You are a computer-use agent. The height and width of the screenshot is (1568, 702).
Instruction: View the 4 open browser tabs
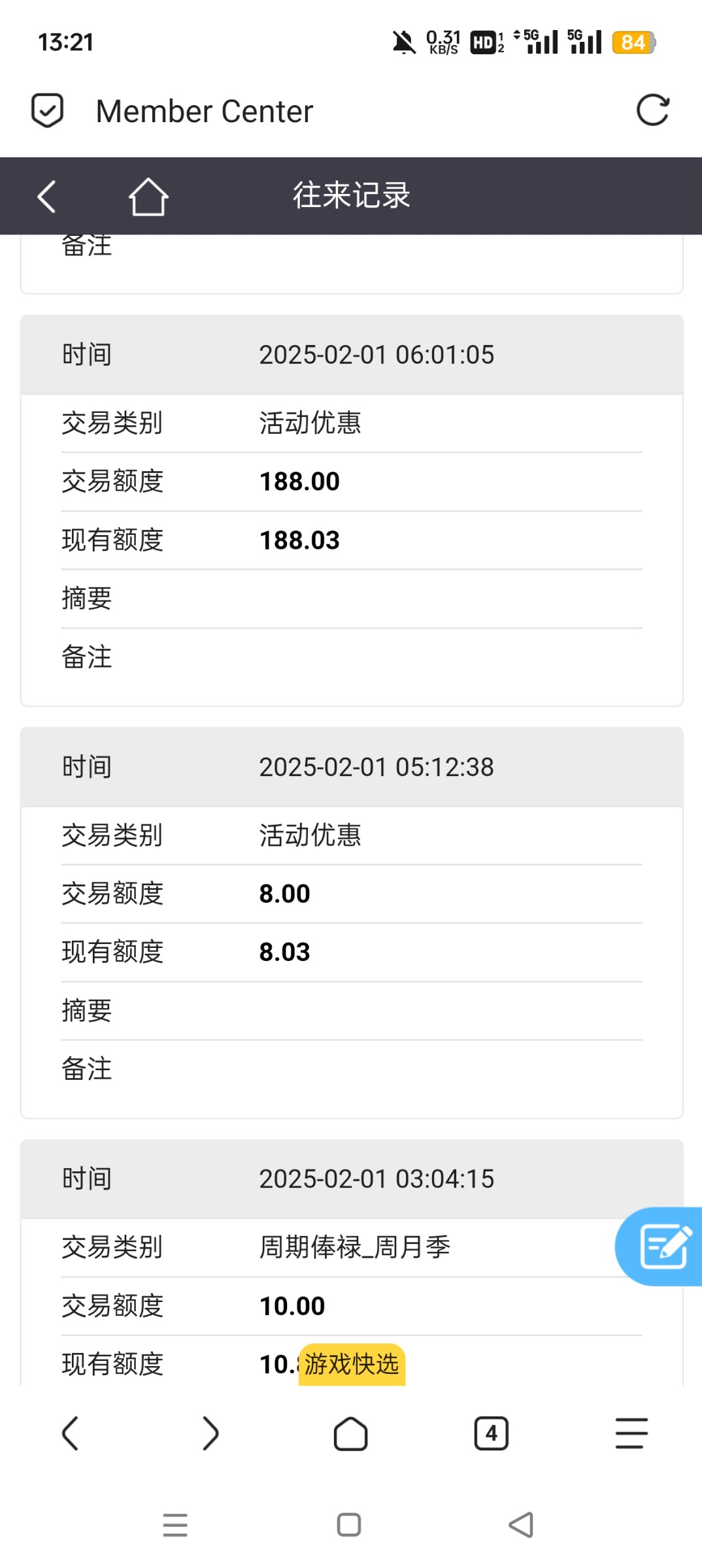pos(492,1433)
